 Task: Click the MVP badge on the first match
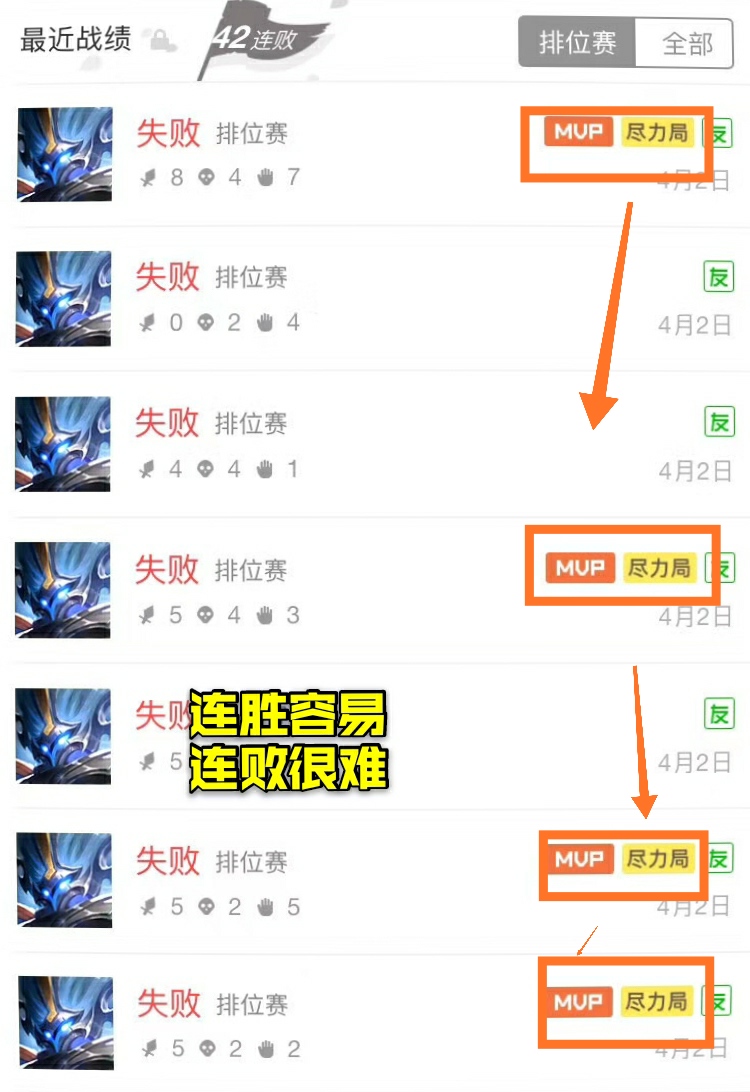tap(577, 131)
